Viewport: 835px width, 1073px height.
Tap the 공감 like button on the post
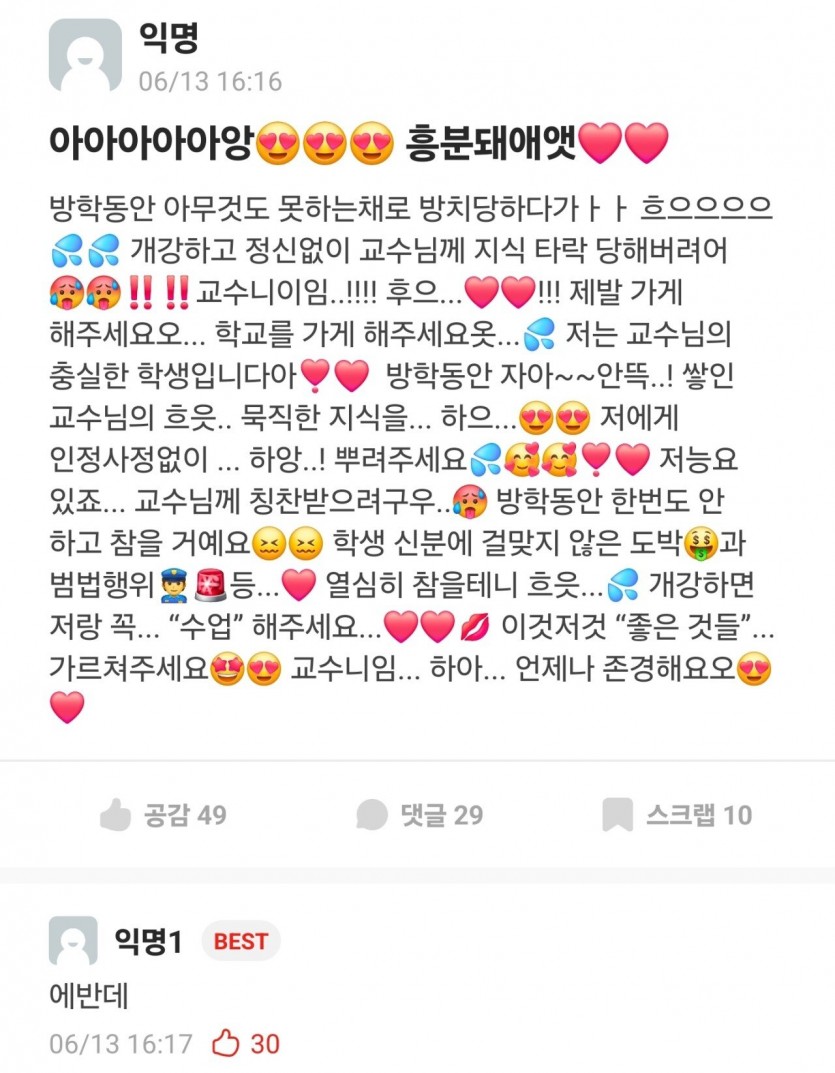pos(163,815)
